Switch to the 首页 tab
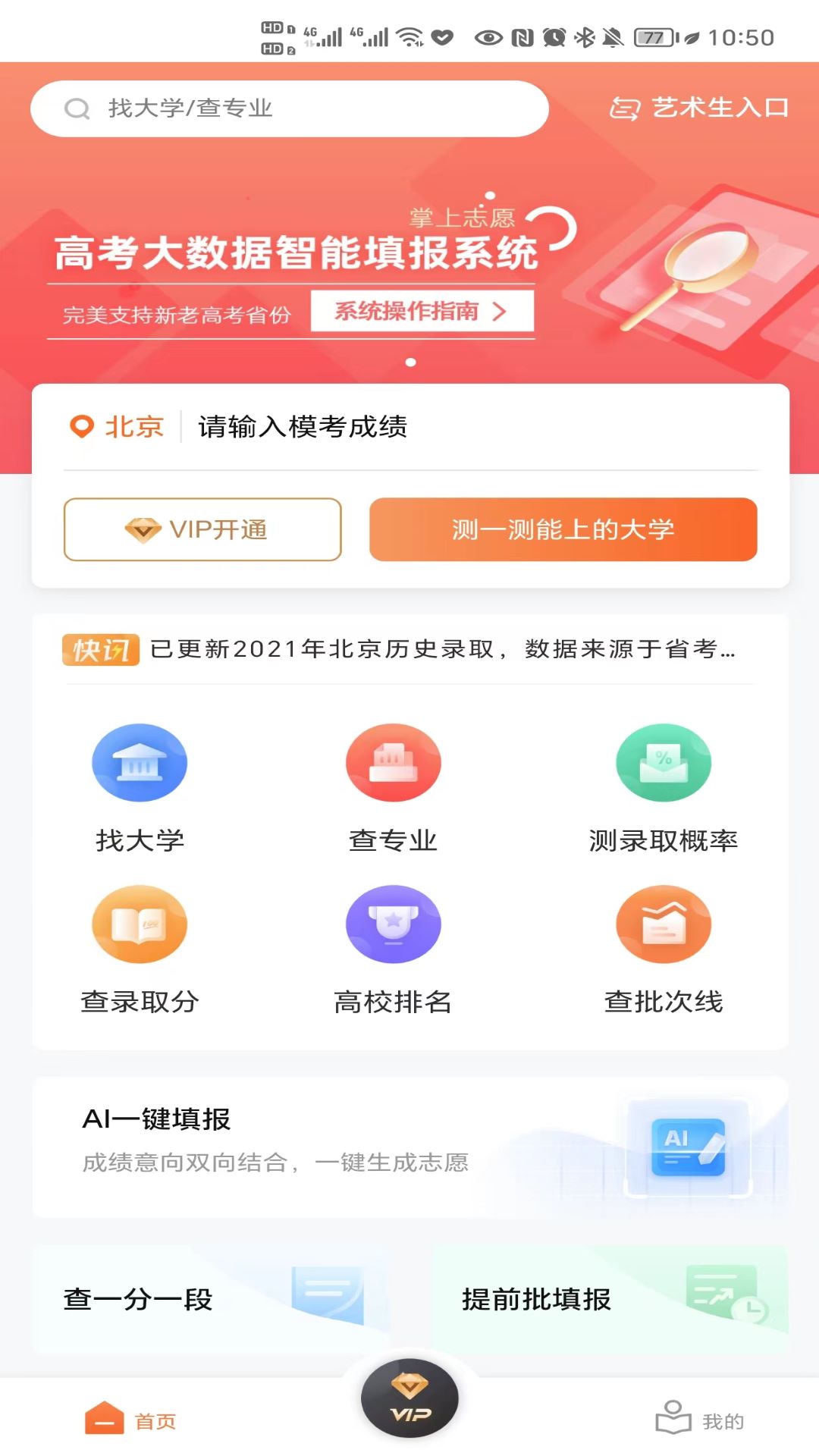 click(x=130, y=1420)
